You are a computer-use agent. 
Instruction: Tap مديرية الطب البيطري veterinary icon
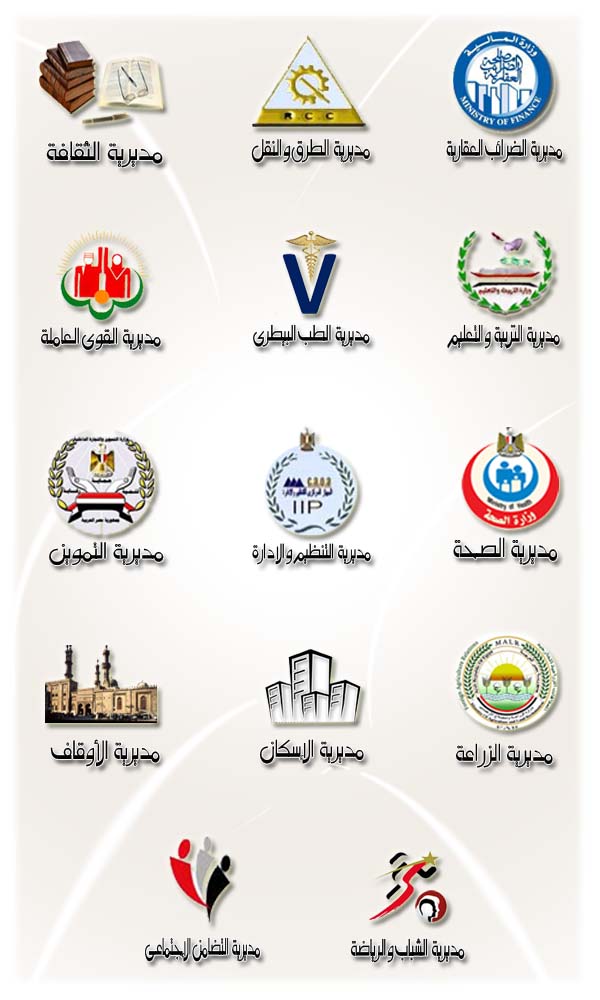coord(310,275)
